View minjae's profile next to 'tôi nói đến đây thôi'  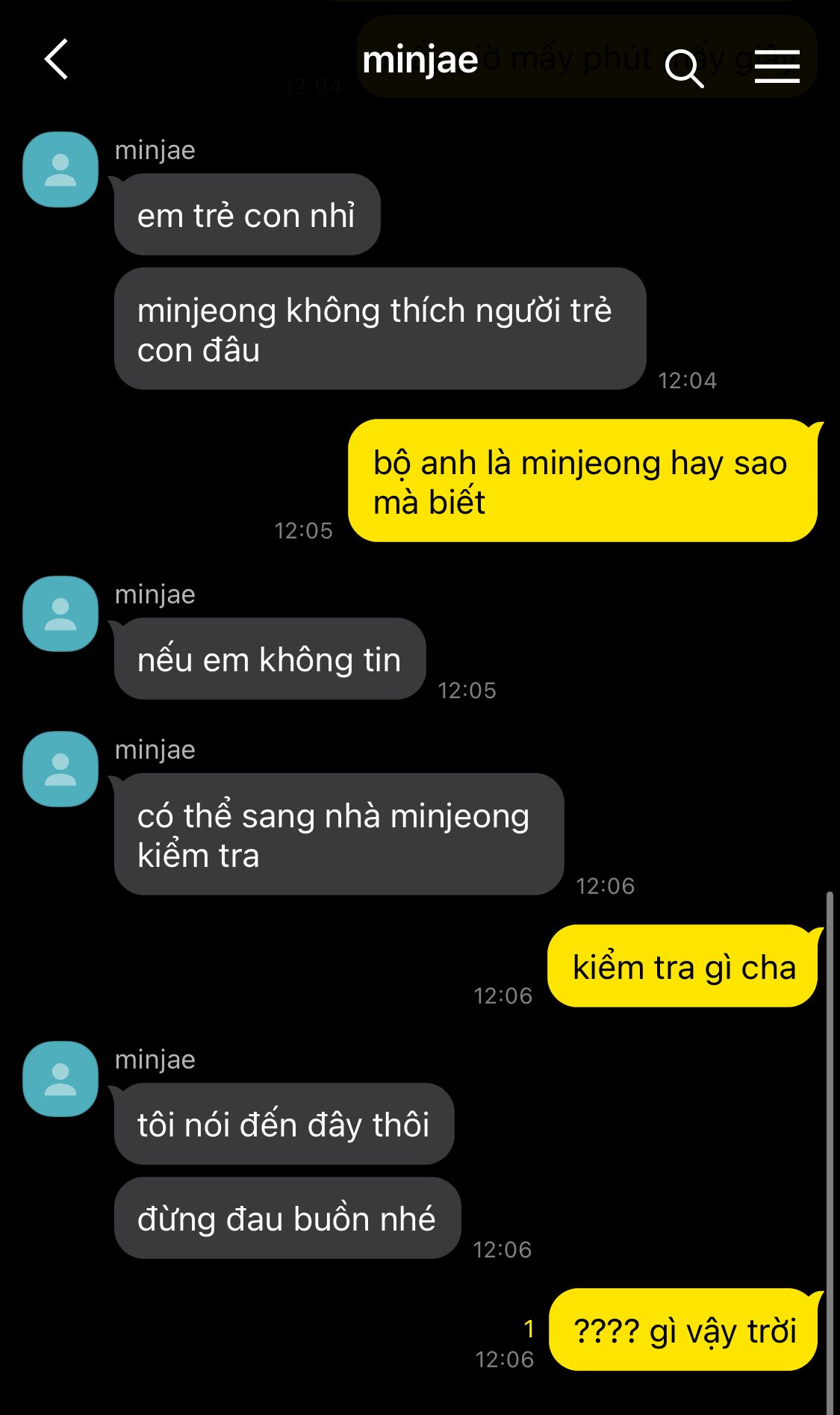[60, 1079]
